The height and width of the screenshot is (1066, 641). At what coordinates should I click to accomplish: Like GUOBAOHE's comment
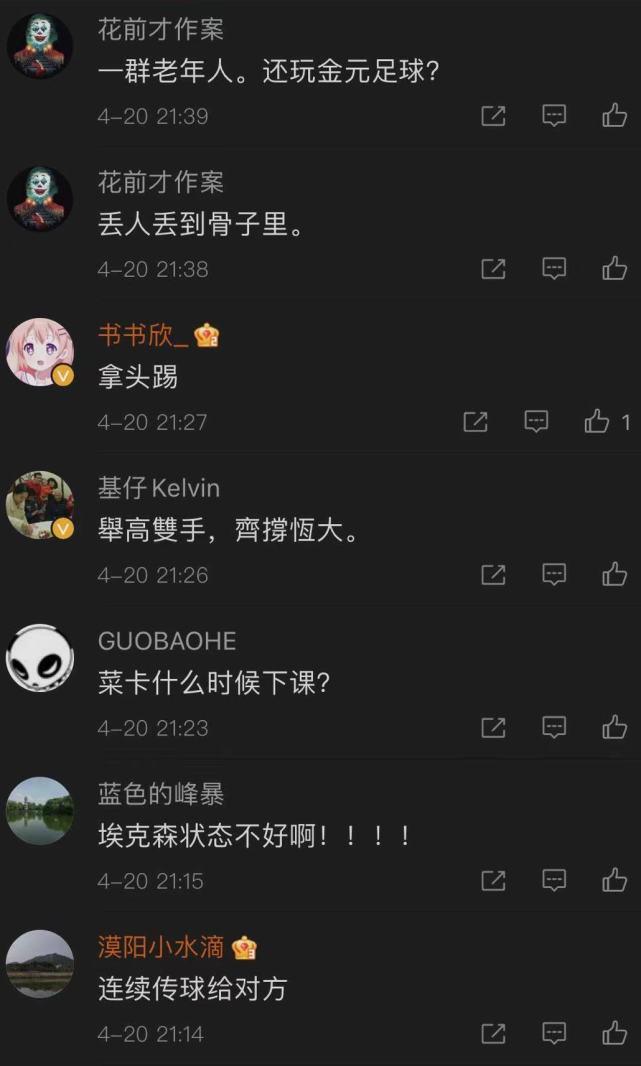pyautogui.click(x=614, y=727)
